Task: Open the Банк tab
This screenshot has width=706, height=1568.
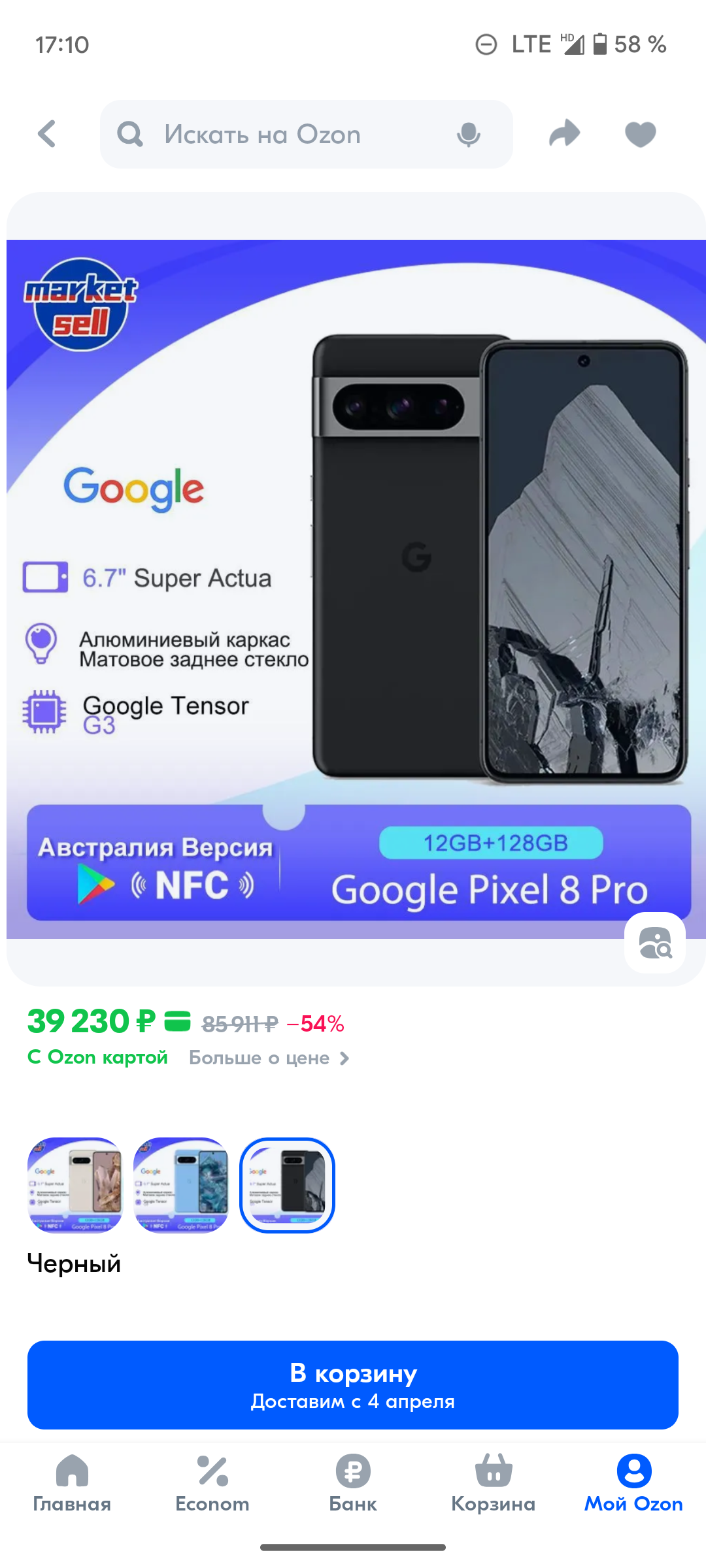Action: click(353, 1483)
